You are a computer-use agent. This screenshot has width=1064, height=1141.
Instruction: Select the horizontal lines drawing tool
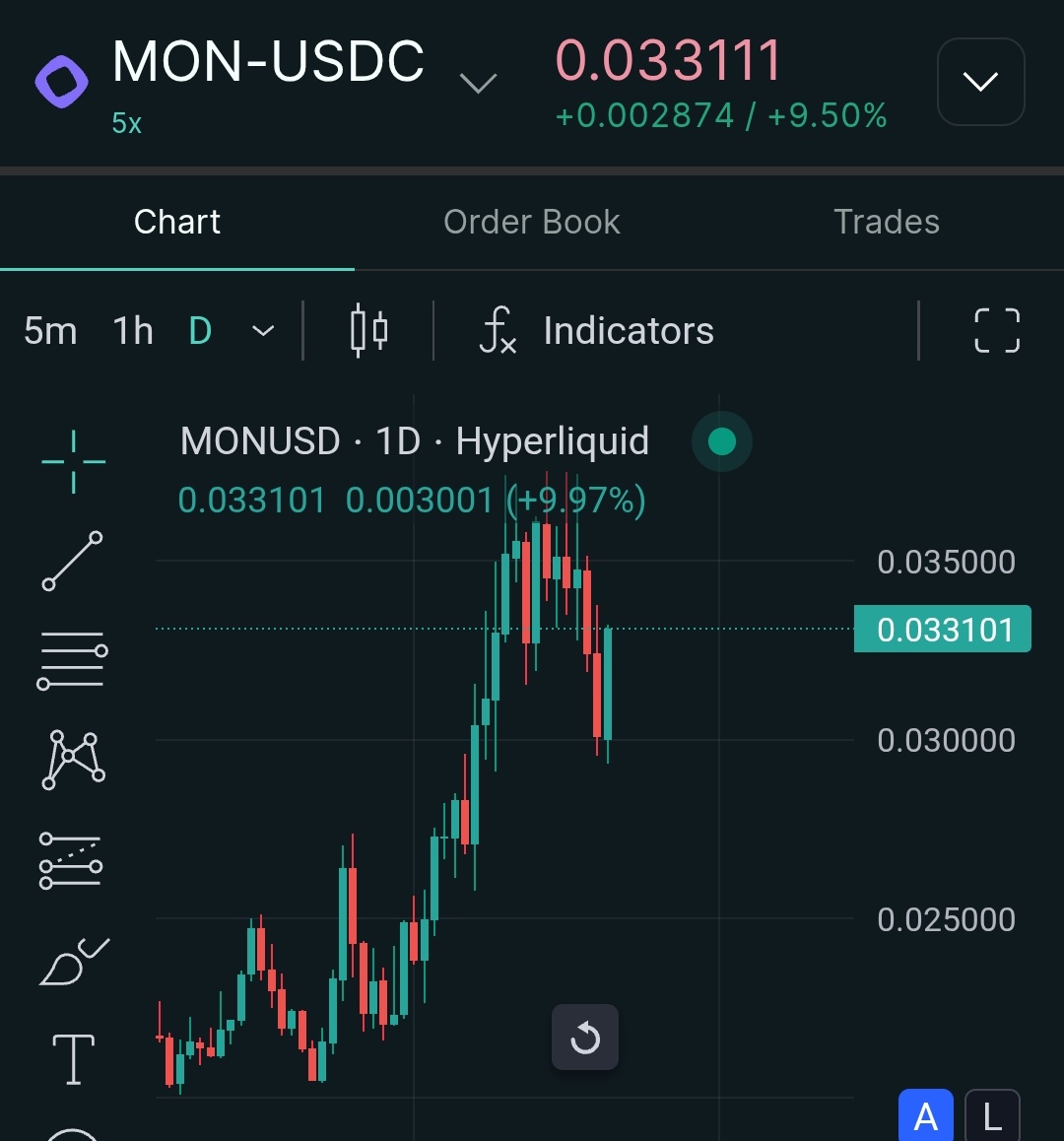coord(73,660)
